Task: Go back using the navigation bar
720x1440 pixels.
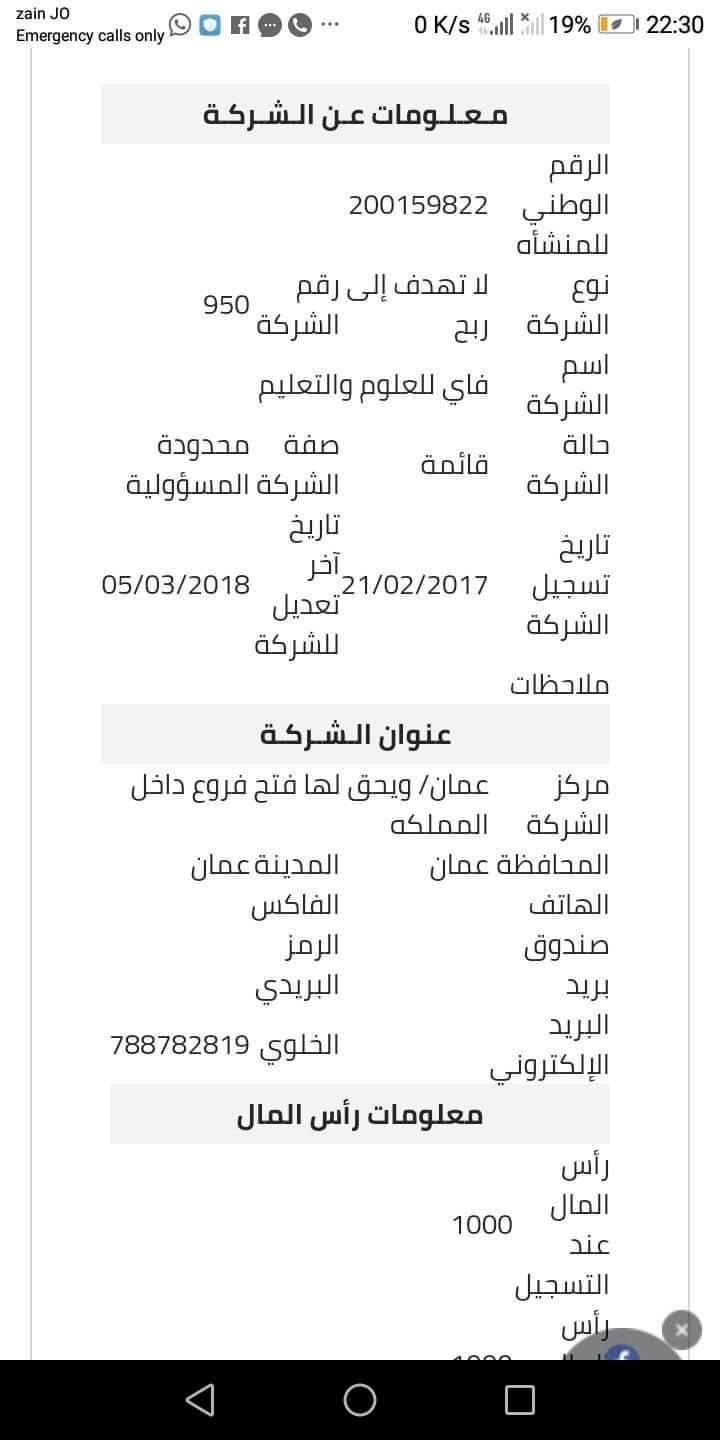Action: click(x=200, y=1399)
